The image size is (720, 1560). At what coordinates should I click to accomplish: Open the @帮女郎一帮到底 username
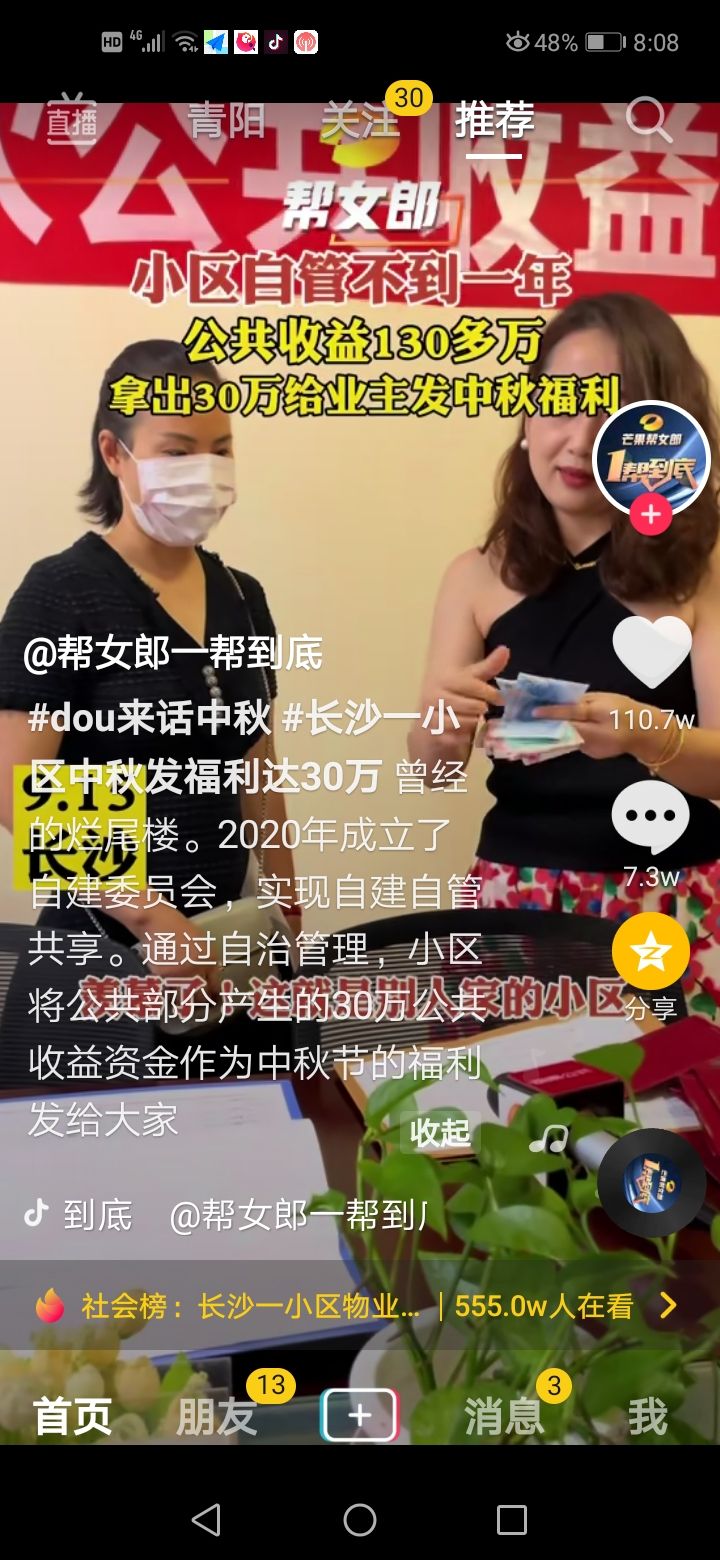[173, 654]
